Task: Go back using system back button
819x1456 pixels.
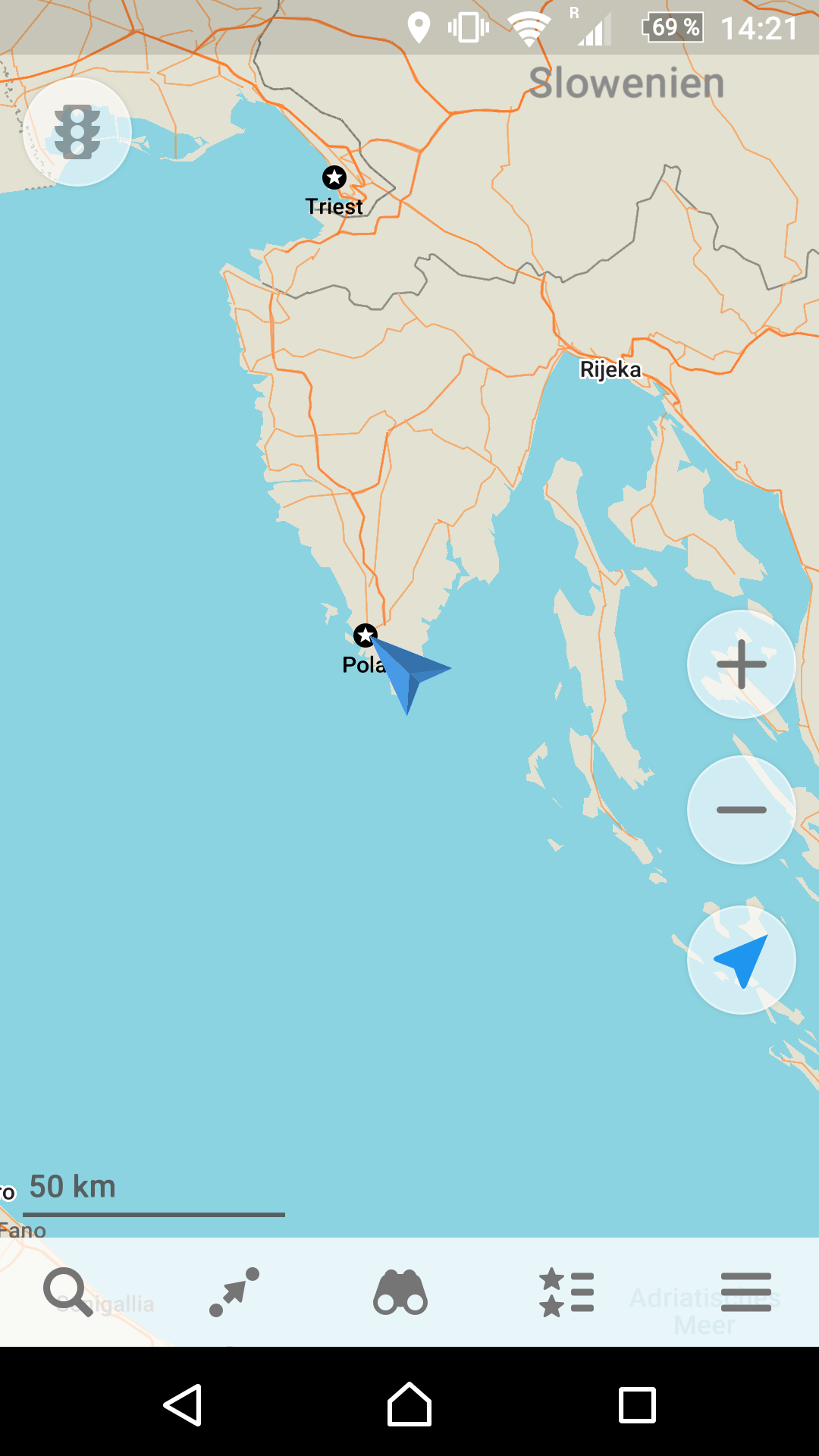Action: tap(183, 1405)
